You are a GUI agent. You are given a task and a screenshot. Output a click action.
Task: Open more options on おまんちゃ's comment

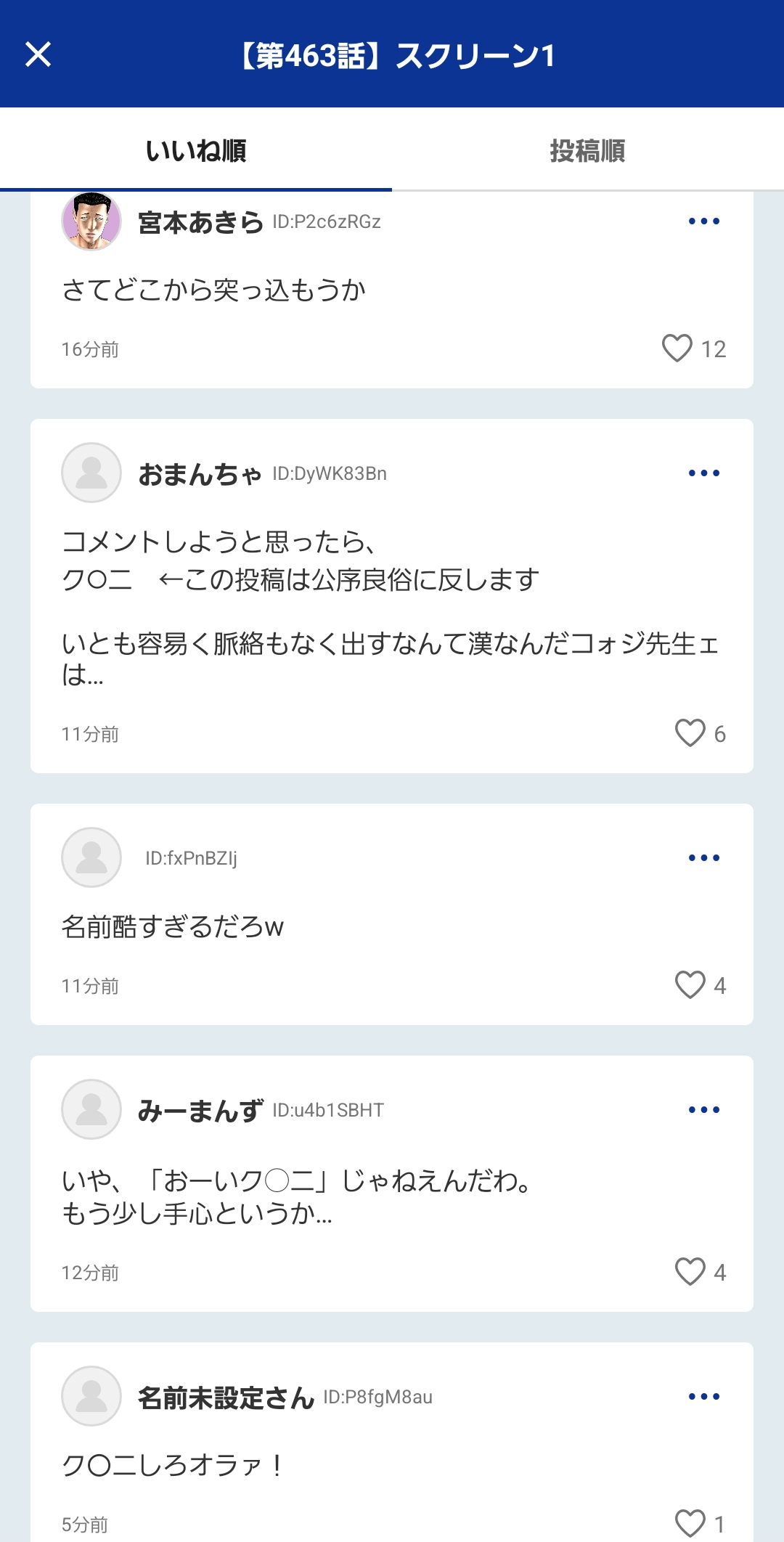(x=703, y=473)
